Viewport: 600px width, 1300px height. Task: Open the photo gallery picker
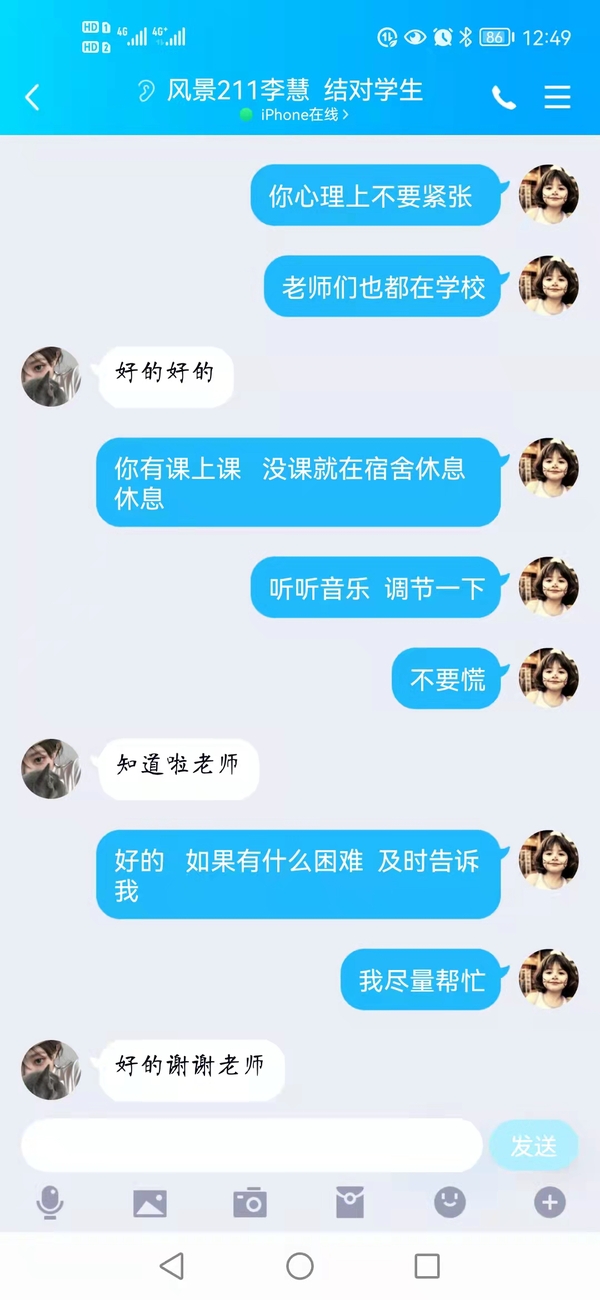click(150, 1203)
